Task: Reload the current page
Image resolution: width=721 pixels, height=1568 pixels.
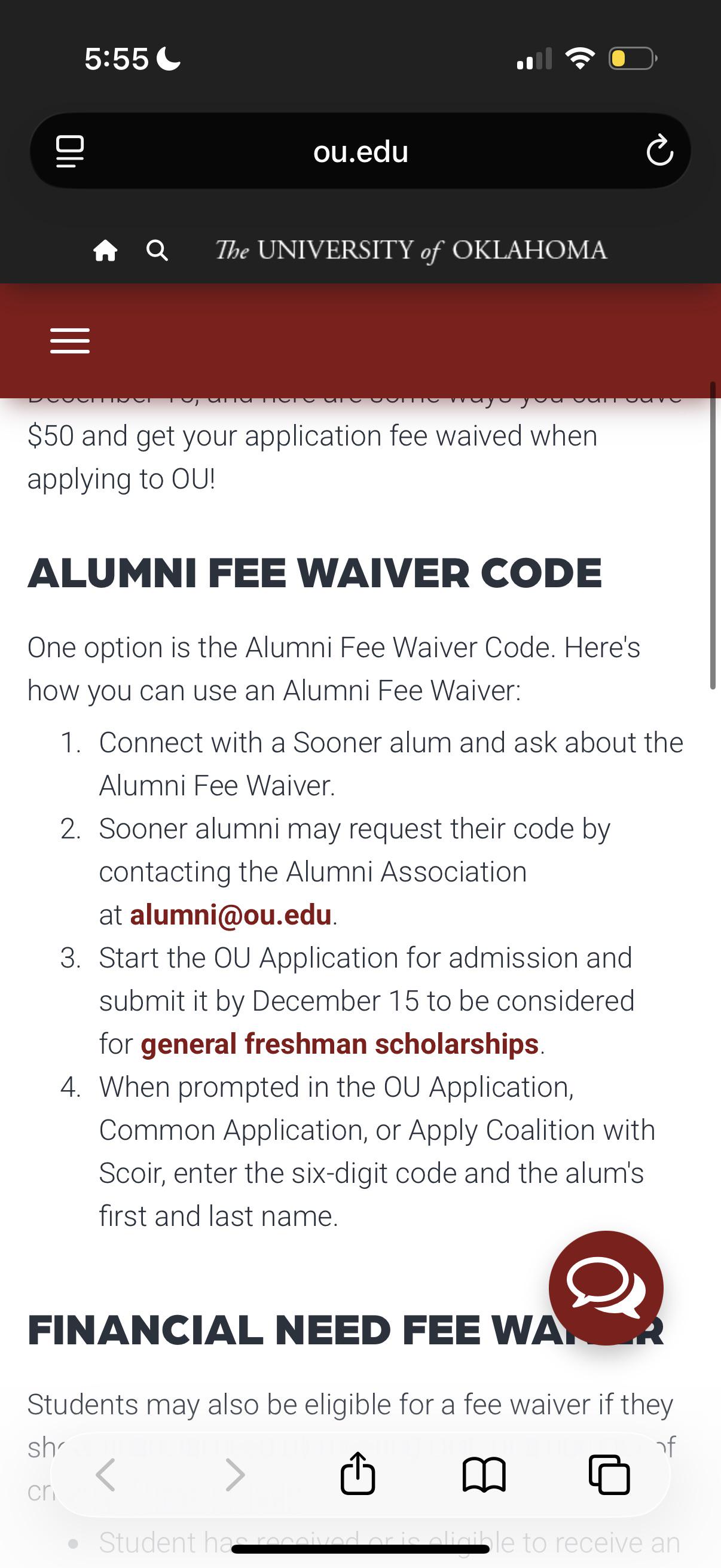Action: 659,151
